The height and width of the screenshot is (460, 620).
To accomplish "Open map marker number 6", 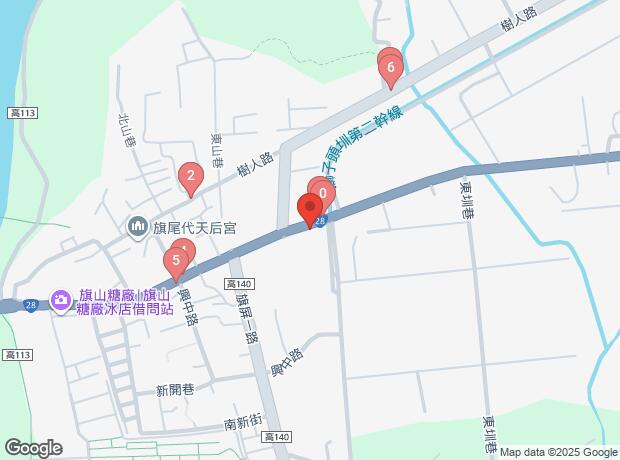I will tap(391, 68).
